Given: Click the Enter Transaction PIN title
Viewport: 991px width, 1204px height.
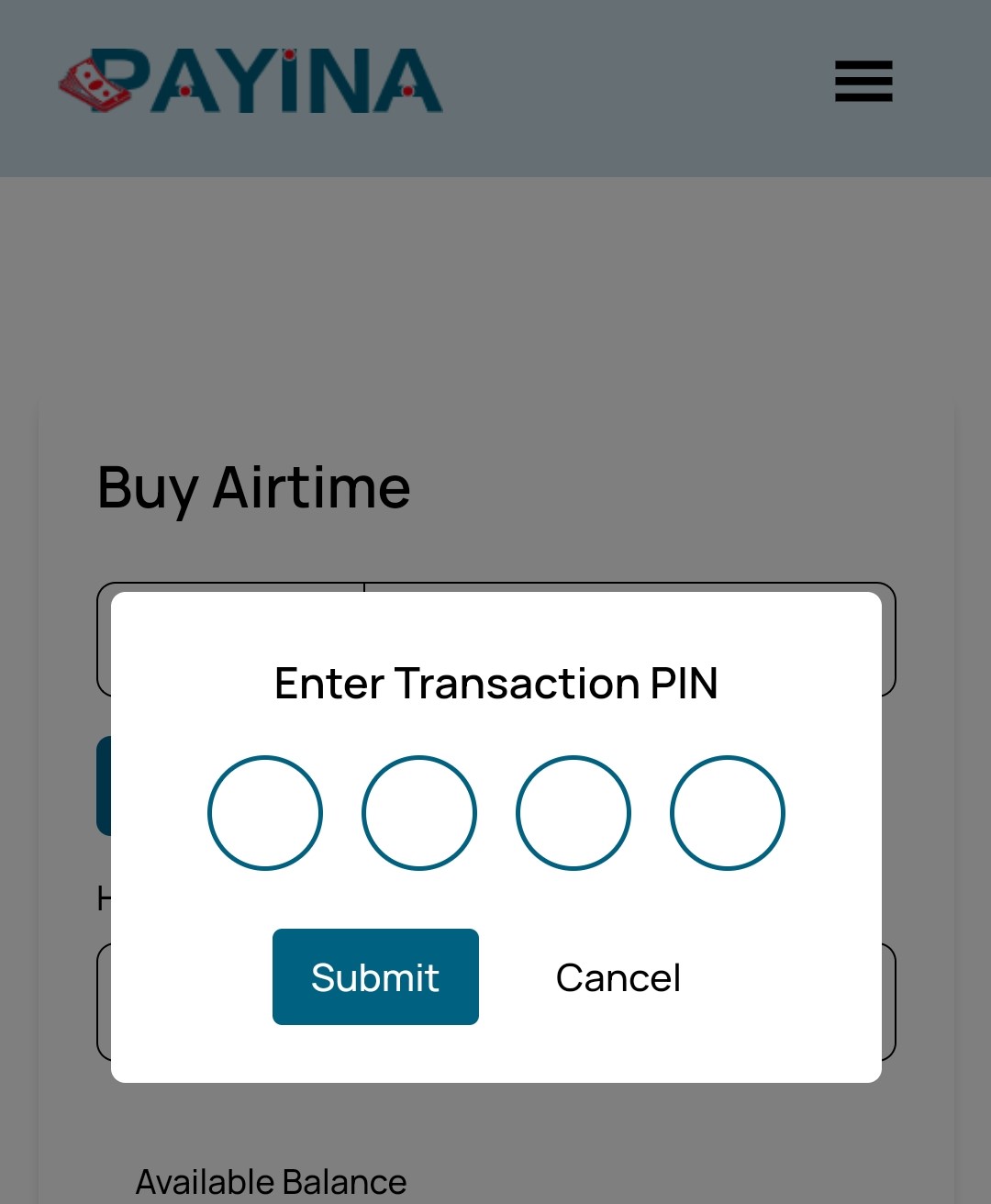Looking at the screenshot, I should click(x=495, y=683).
